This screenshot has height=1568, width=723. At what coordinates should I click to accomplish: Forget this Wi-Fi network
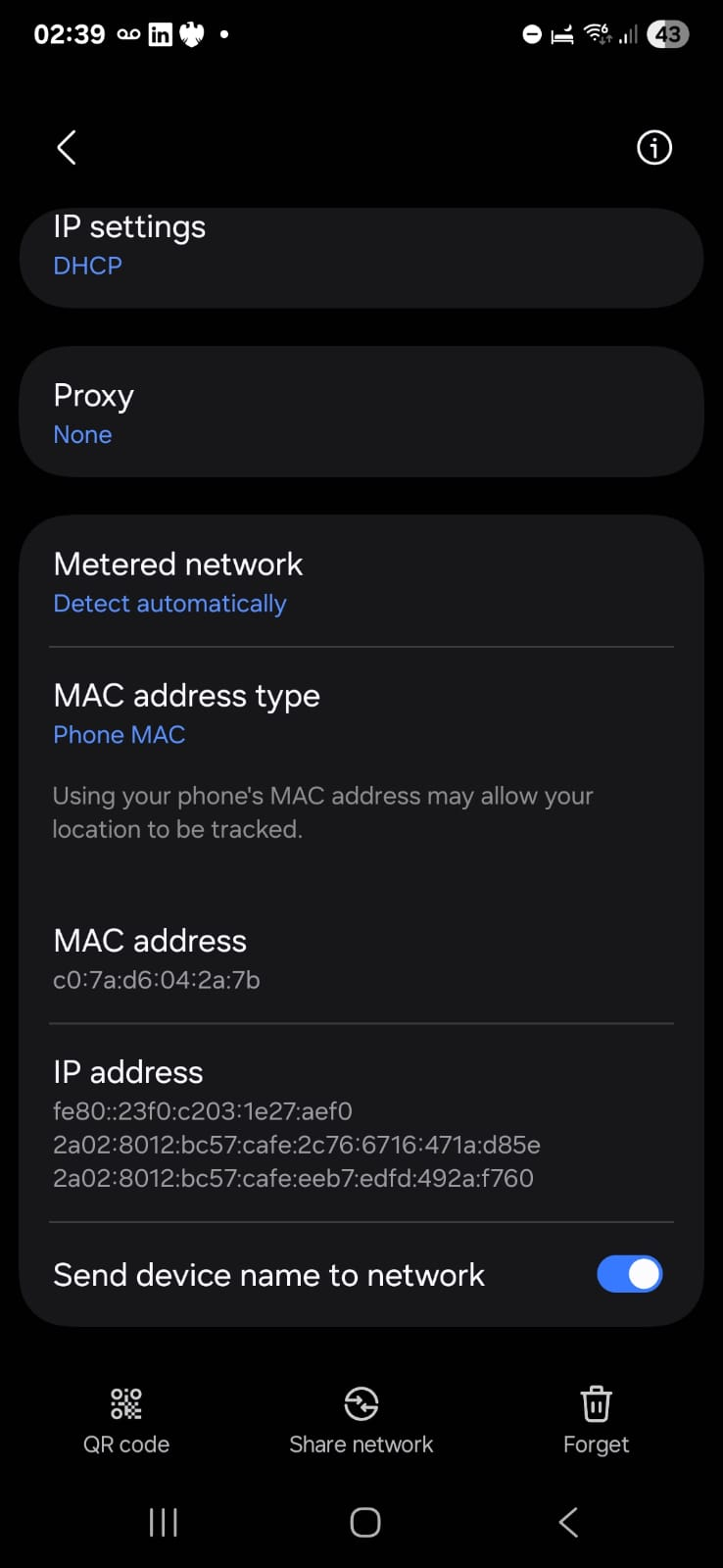point(596,1421)
